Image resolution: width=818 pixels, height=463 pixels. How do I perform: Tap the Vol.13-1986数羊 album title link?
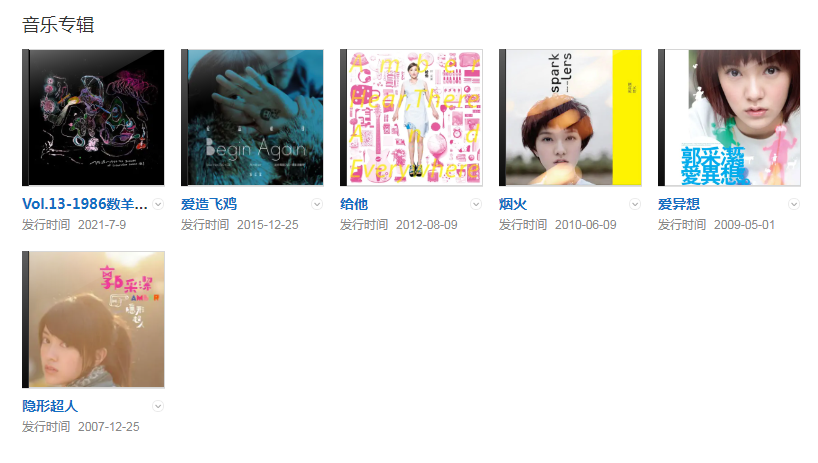[85, 204]
